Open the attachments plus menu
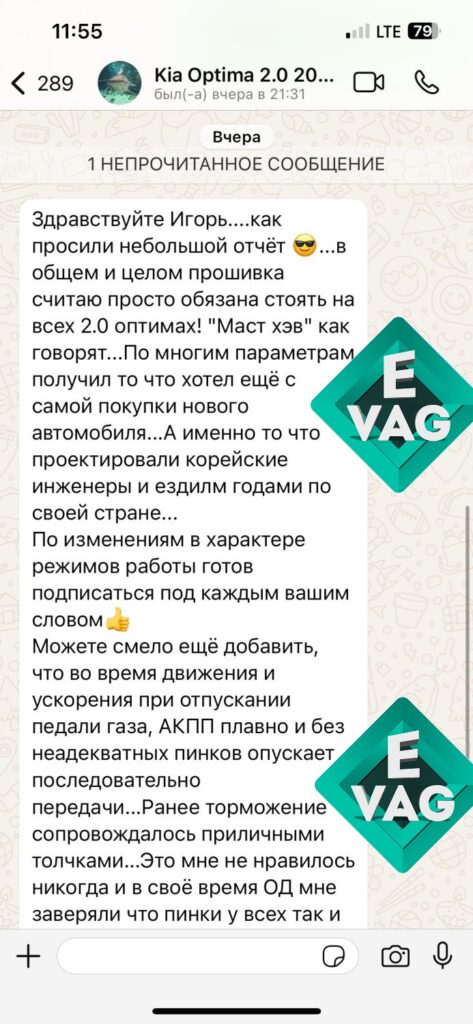Viewport: 473px width, 1024px height. point(29,957)
